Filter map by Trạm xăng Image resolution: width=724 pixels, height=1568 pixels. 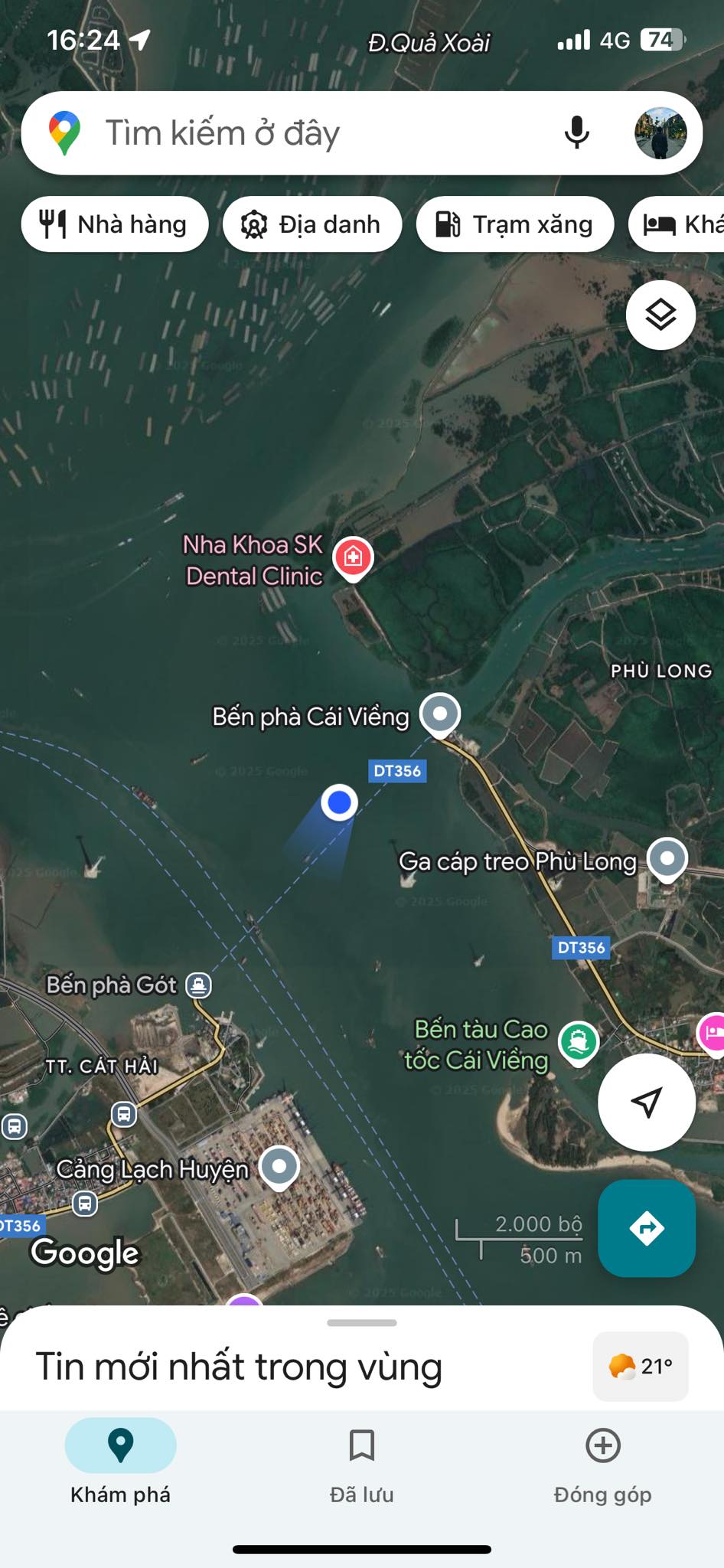(515, 224)
